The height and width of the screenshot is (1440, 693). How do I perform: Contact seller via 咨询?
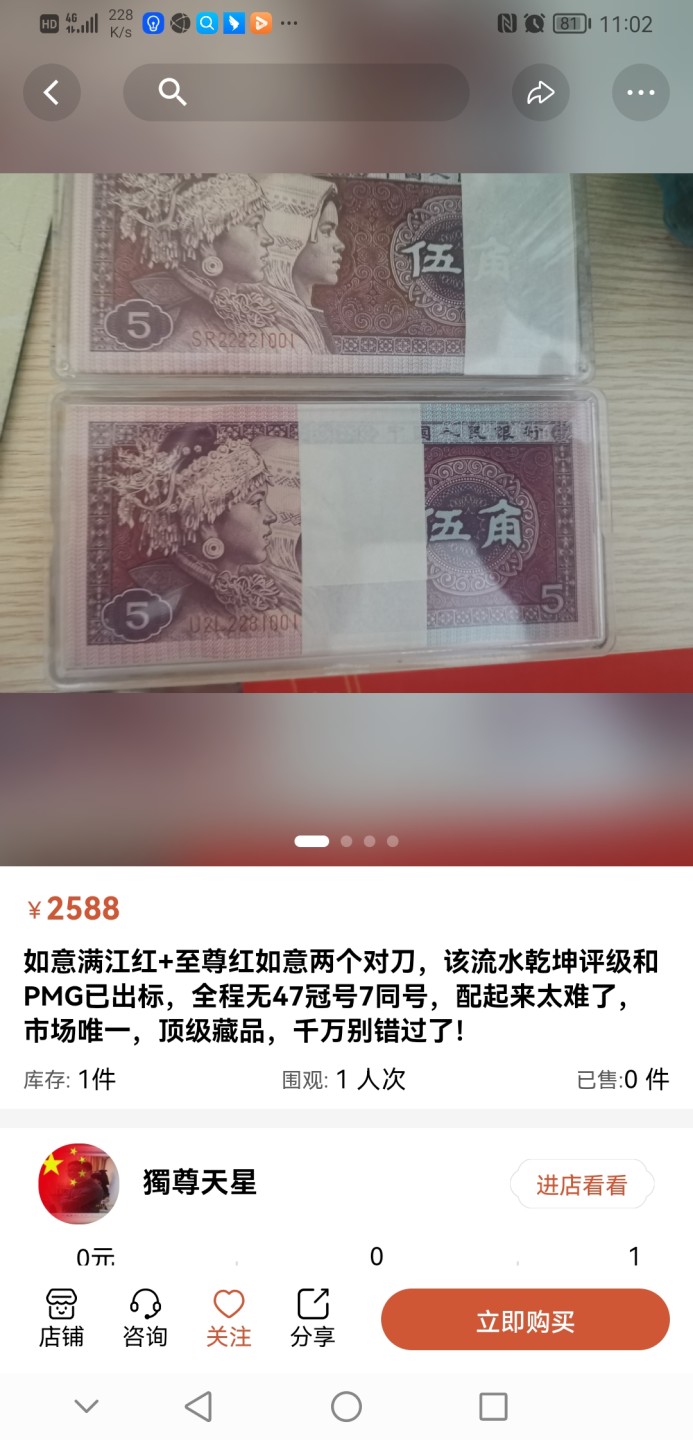145,1318
